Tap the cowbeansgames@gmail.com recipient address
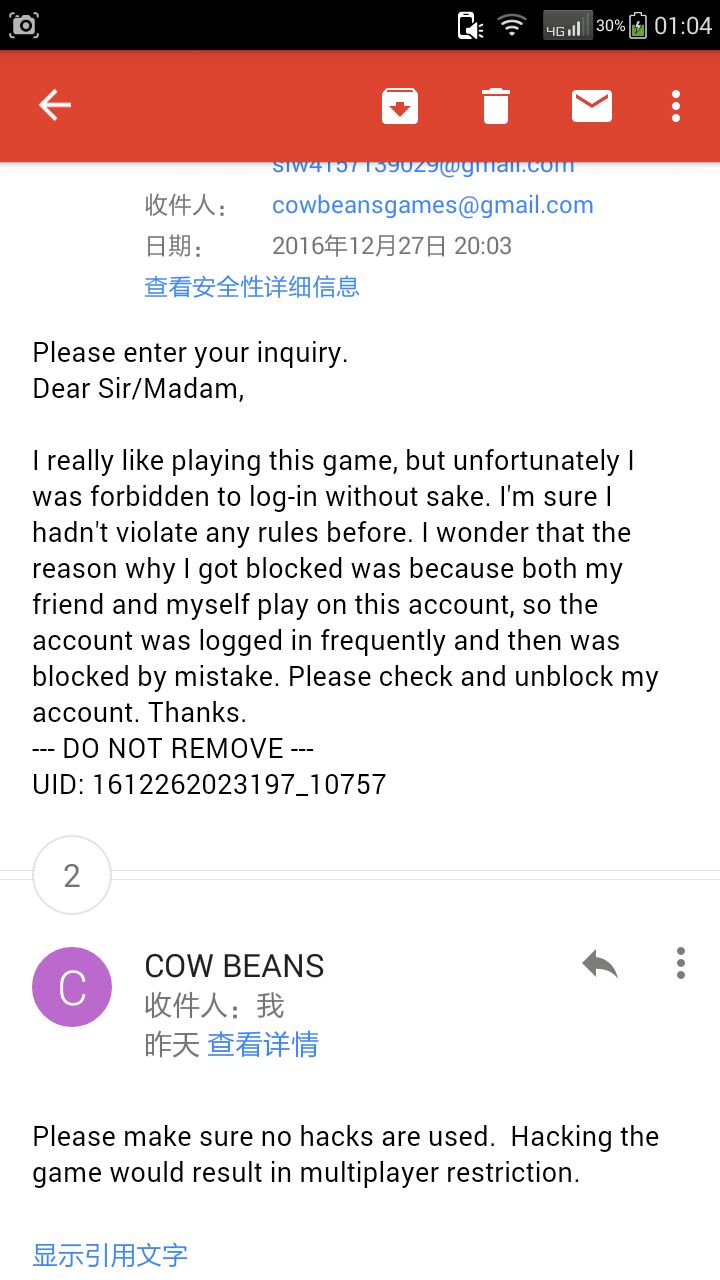The width and height of the screenshot is (720, 1280). click(x=432, y=205)
